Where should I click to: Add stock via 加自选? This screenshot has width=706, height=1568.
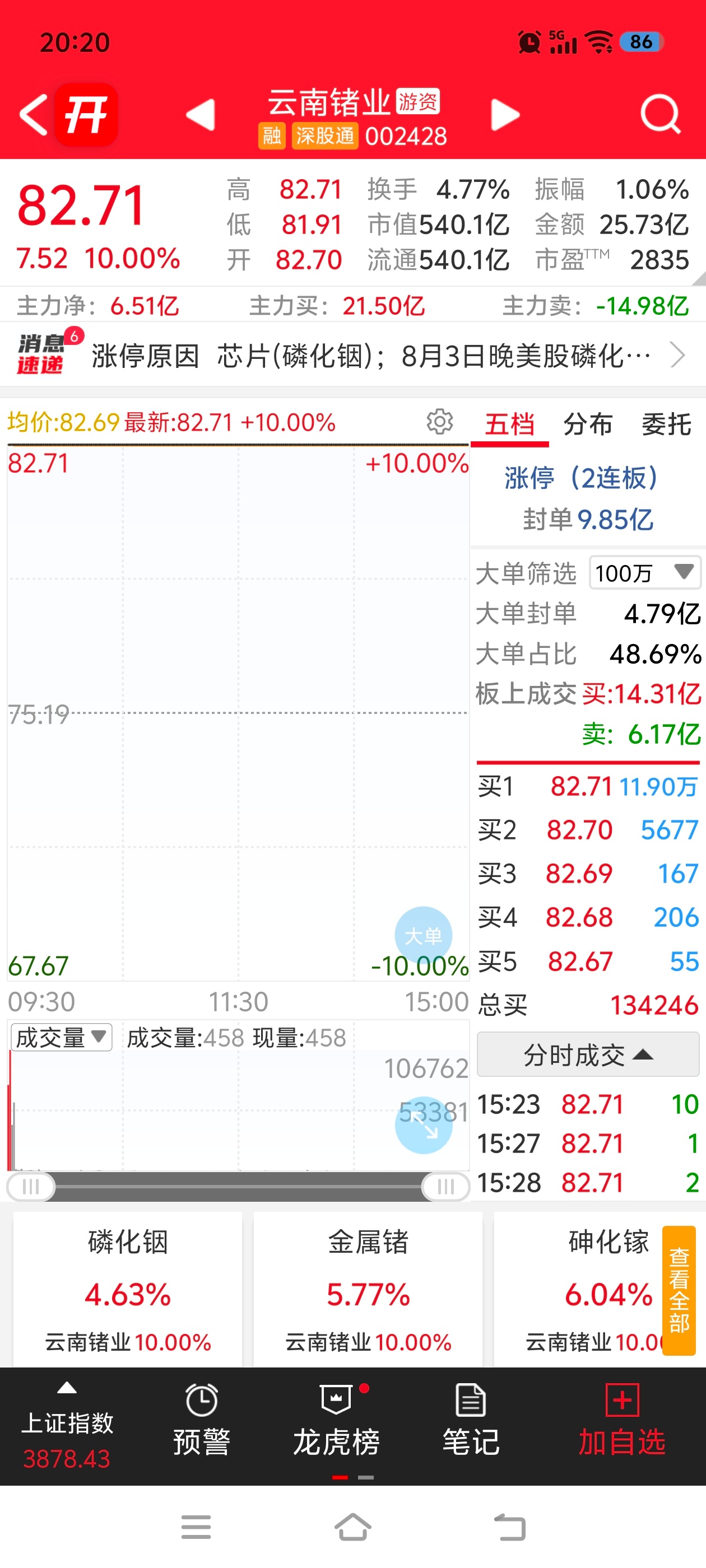click(622, 1420)
